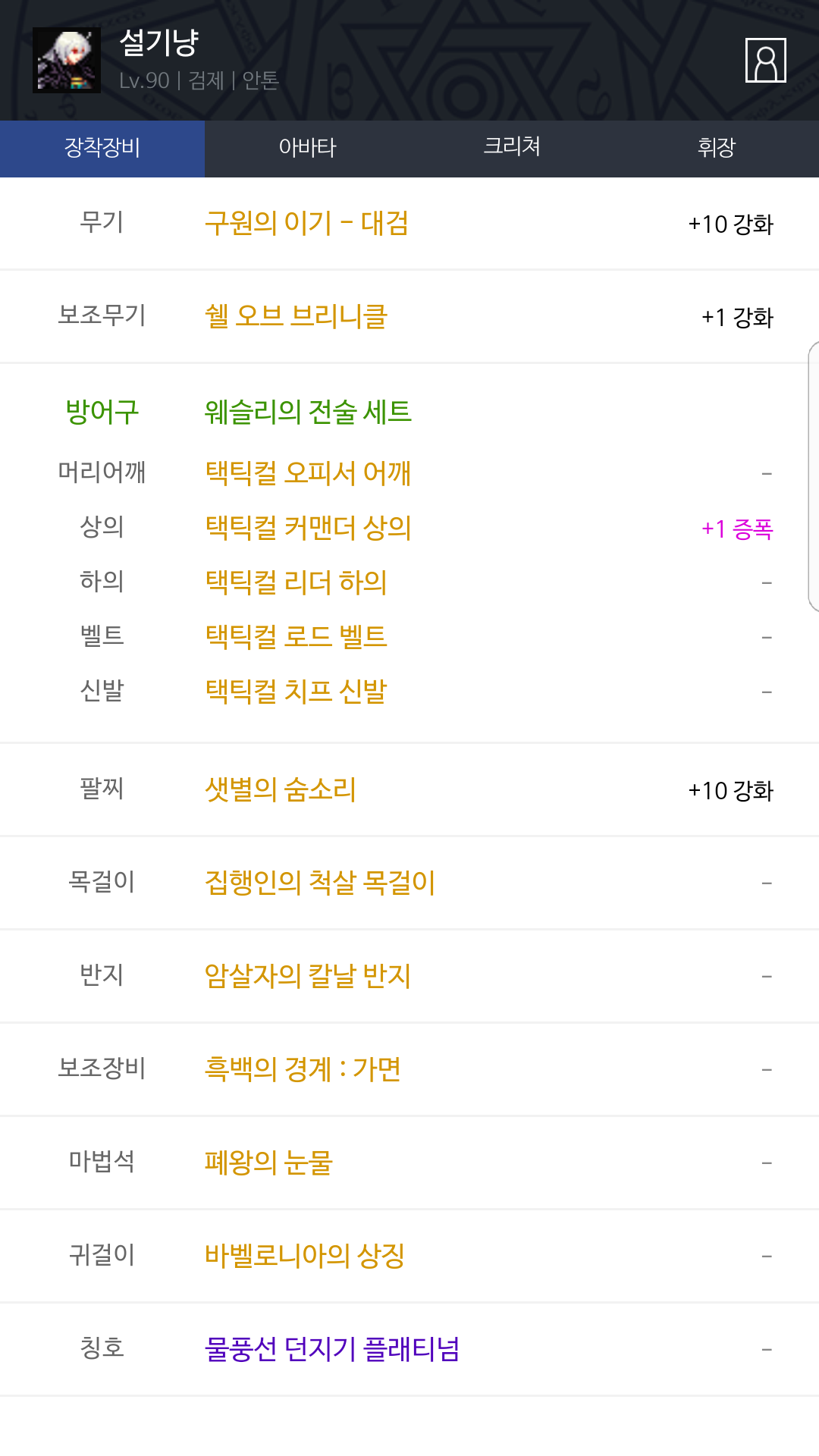Open 택틱컬 로드 벨트 item
The height and width of the screenshot is (1456, 819).
point(296,637)
